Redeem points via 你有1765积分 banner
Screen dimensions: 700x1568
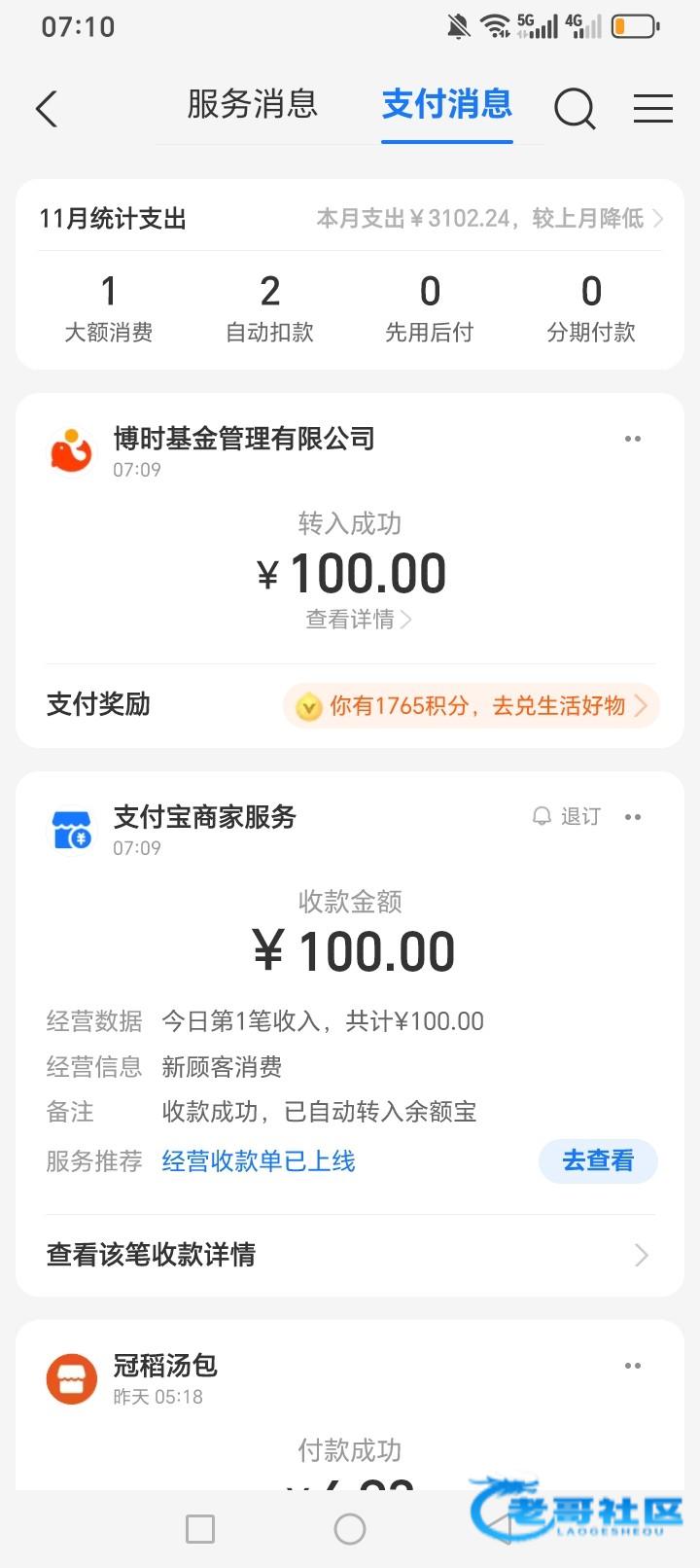point(472,705)
